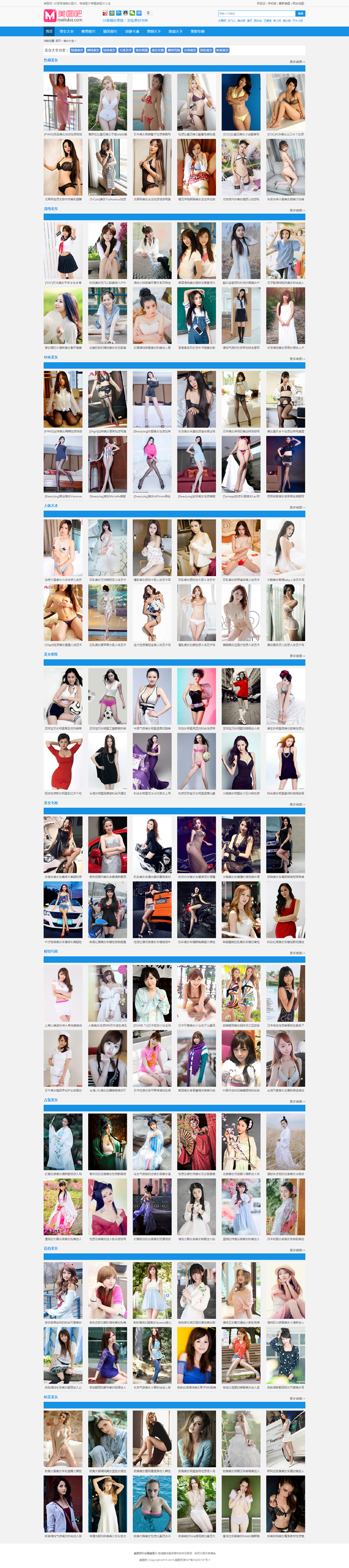Tap the search input box

pos(256,13)
